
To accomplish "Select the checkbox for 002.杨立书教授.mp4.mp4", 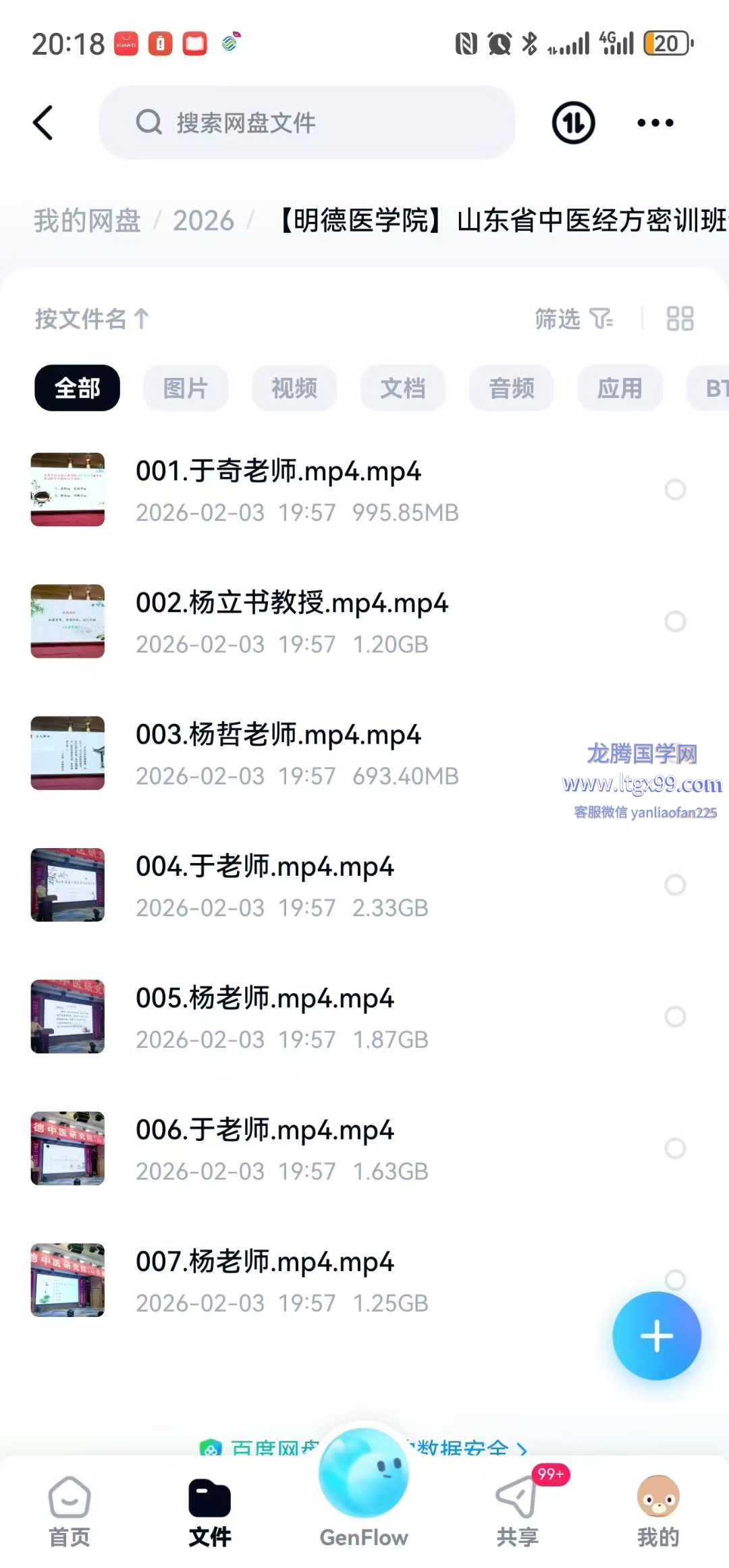I will tap(675, 621).
